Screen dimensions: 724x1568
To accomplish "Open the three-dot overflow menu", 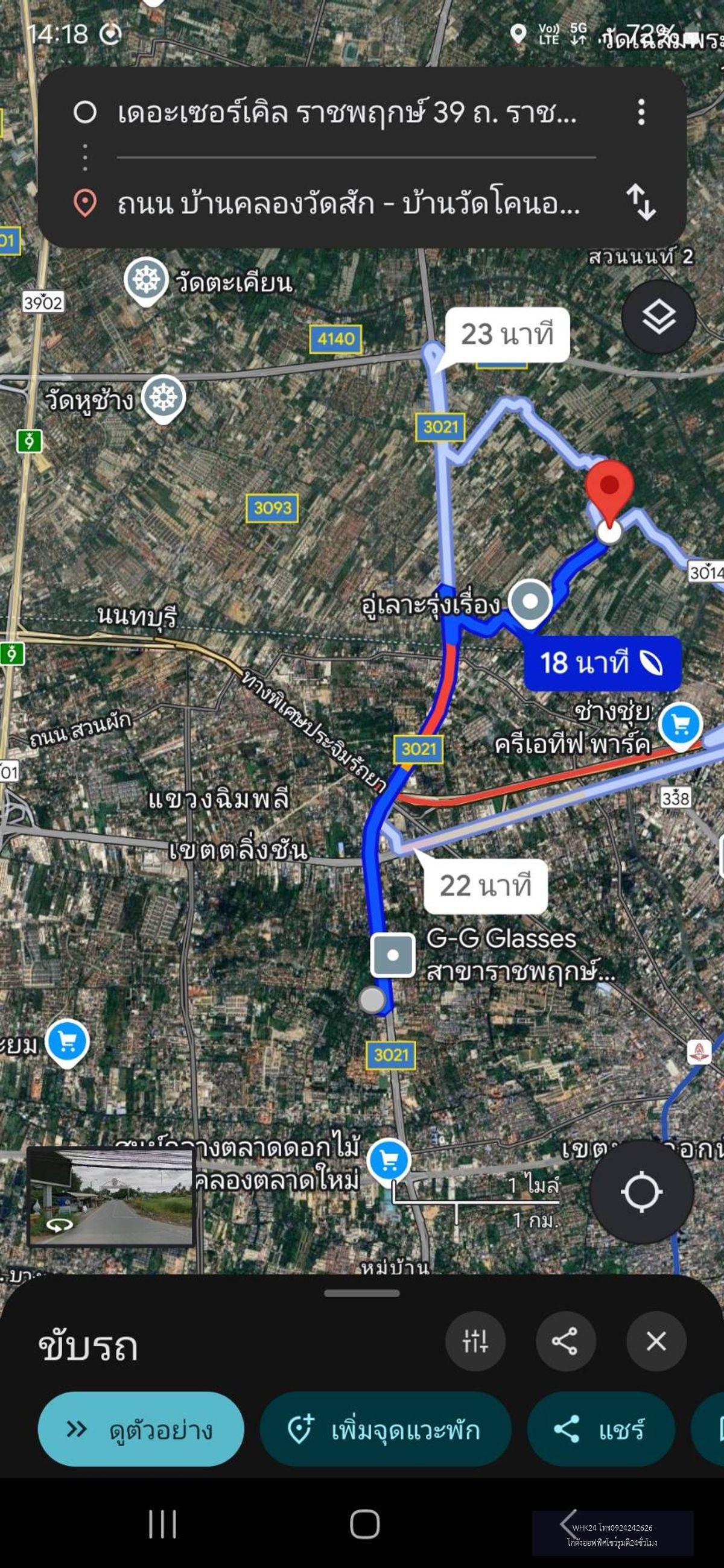I will (641, 113).
